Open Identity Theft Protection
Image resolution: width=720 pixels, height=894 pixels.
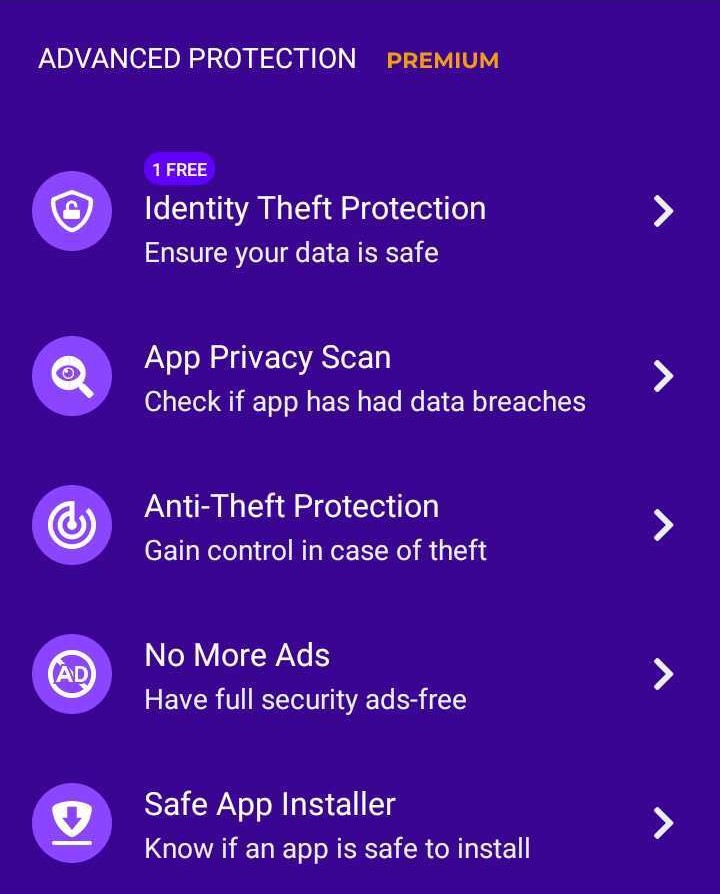314,209
